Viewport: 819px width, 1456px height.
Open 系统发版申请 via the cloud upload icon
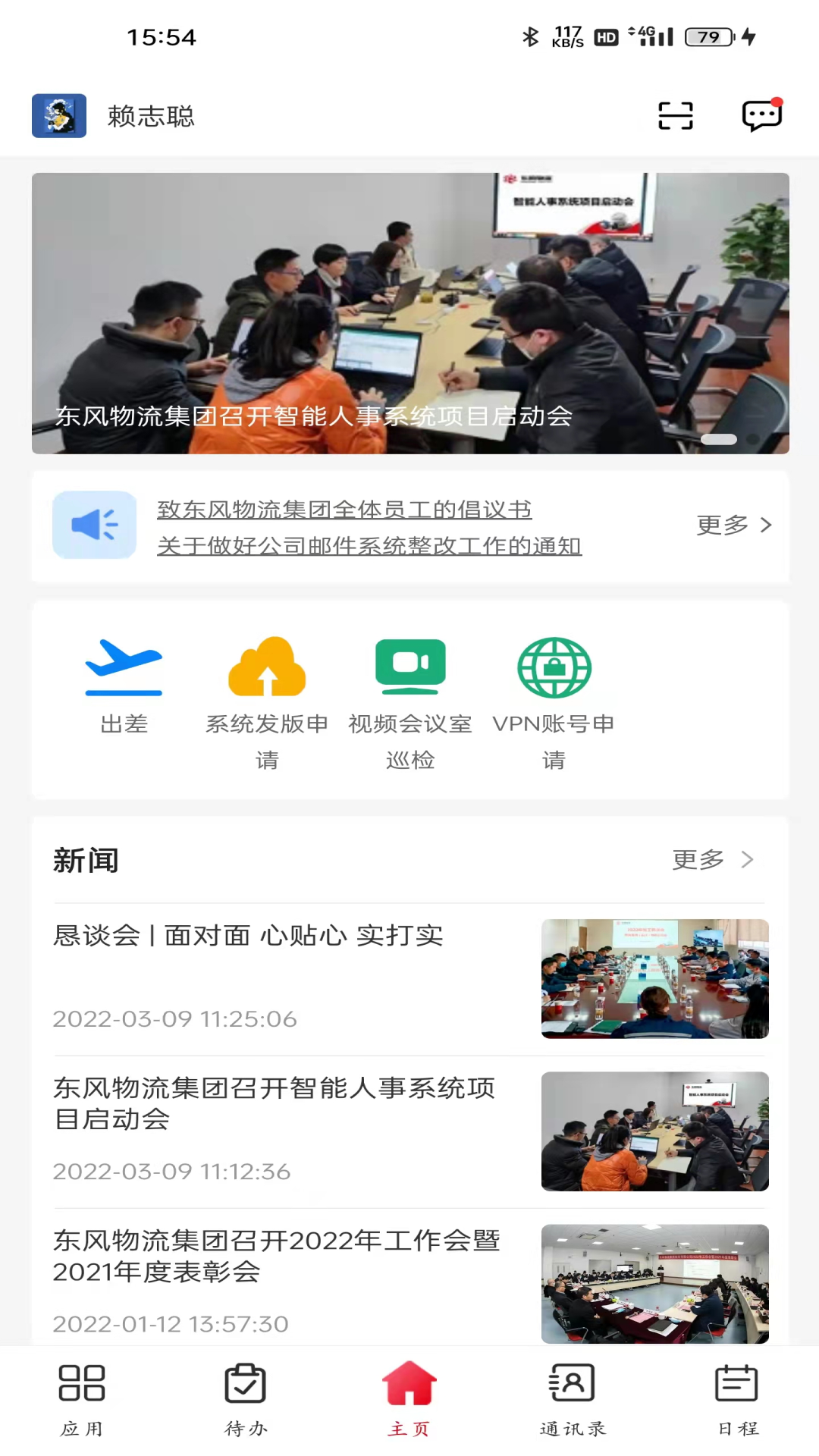(x=267, y=667)
